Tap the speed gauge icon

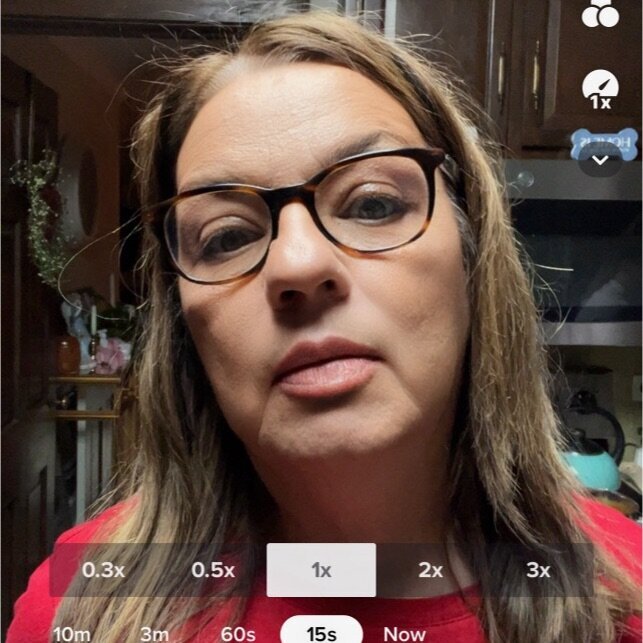click(600, 89)
